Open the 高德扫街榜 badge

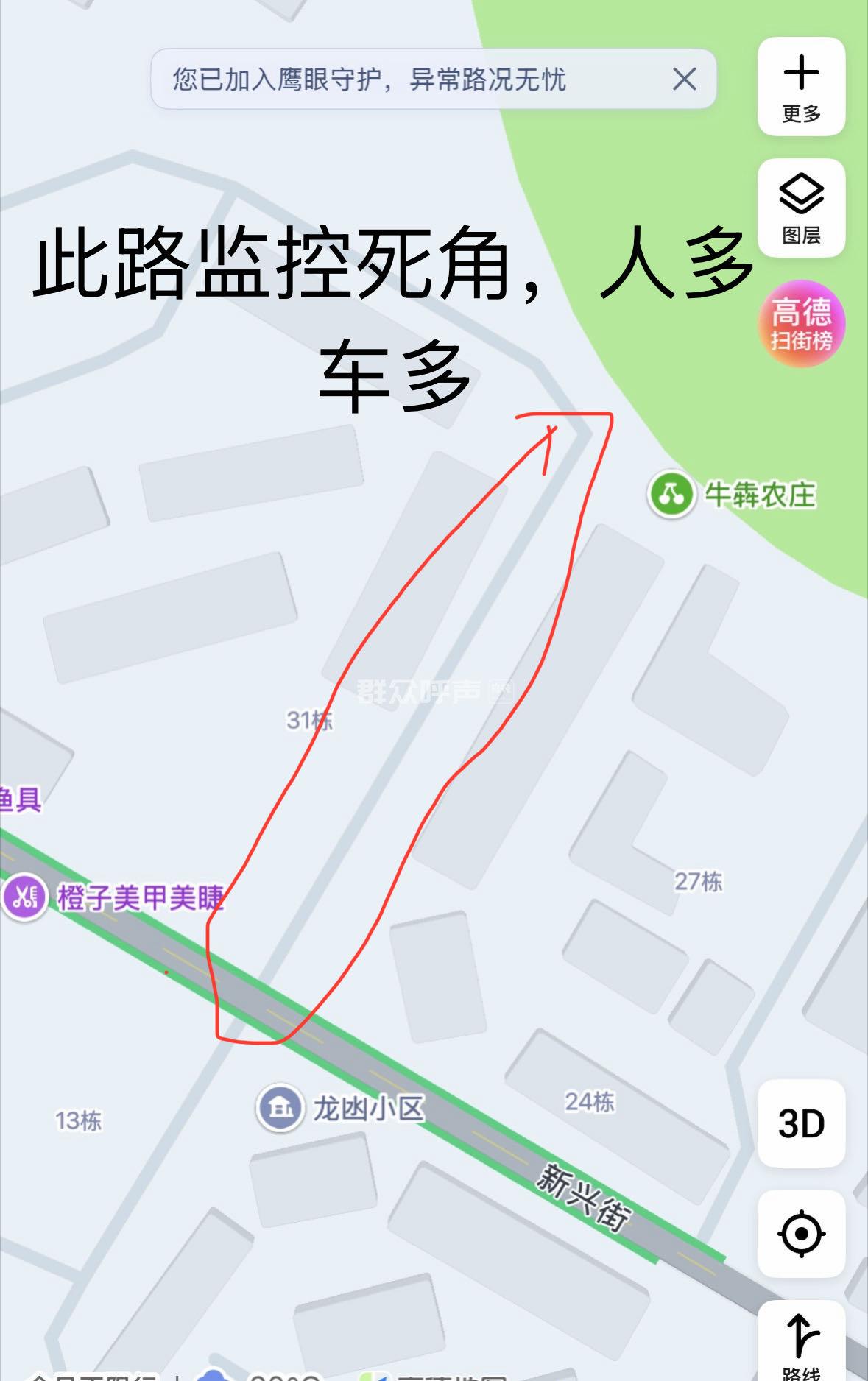801,324
